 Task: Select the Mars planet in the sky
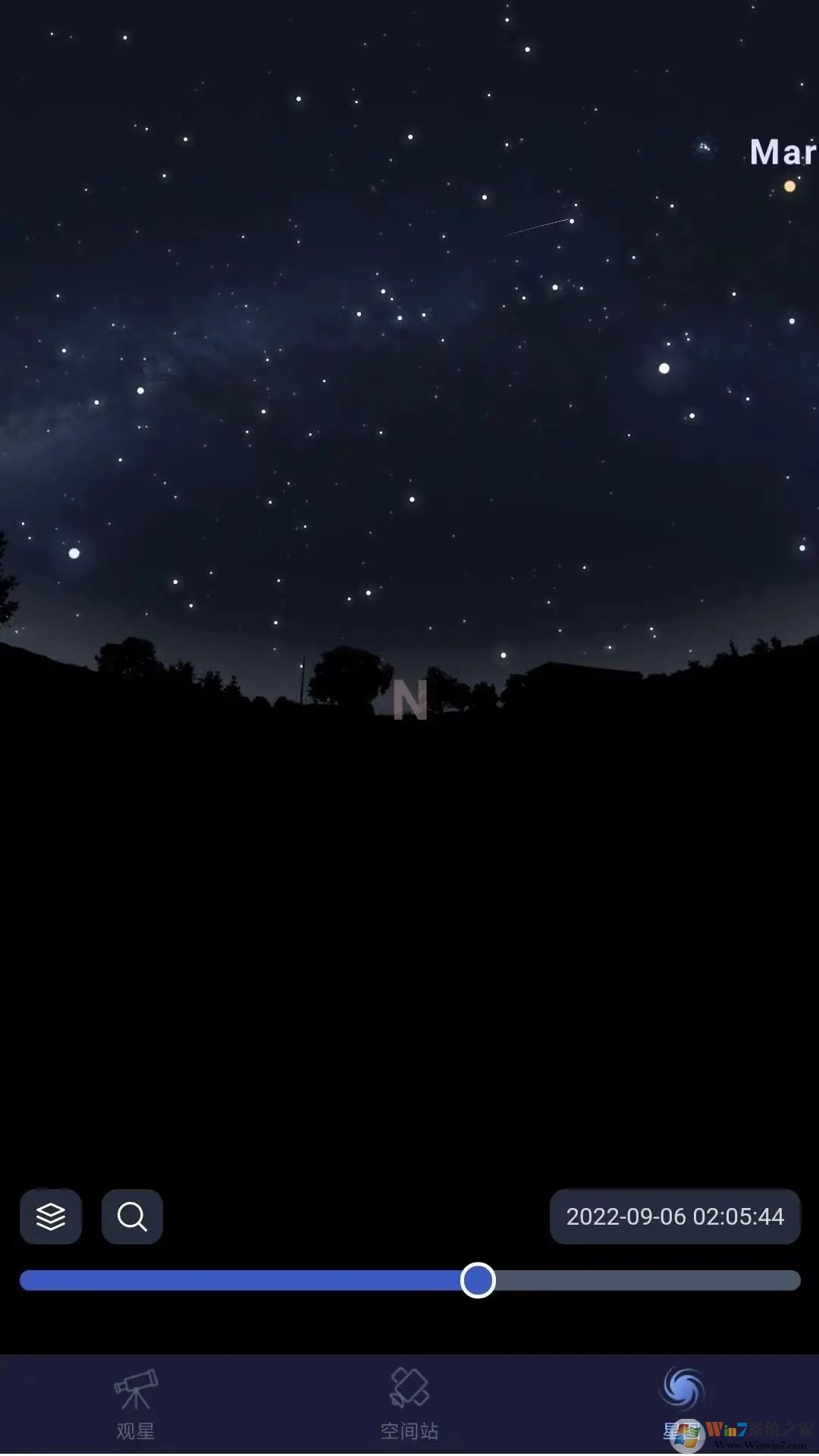tap(789, 186)
